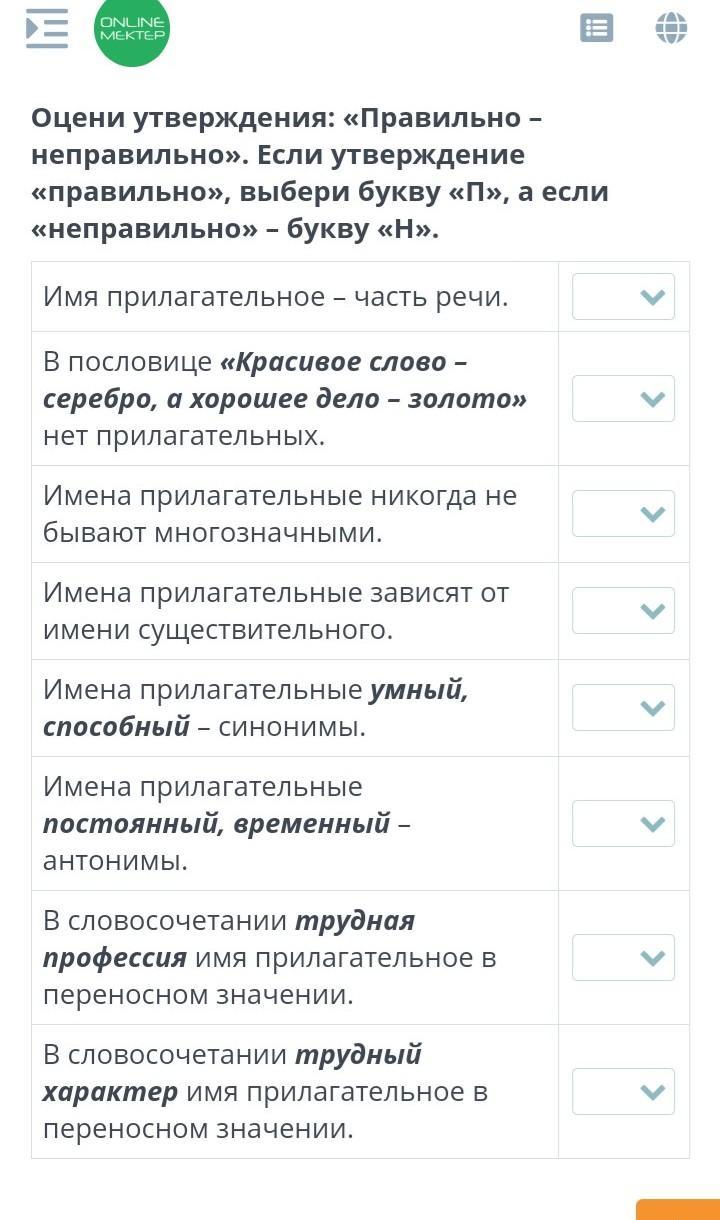
Task: Select answer for «умный, способный – синонимы»
Action: 623,708
